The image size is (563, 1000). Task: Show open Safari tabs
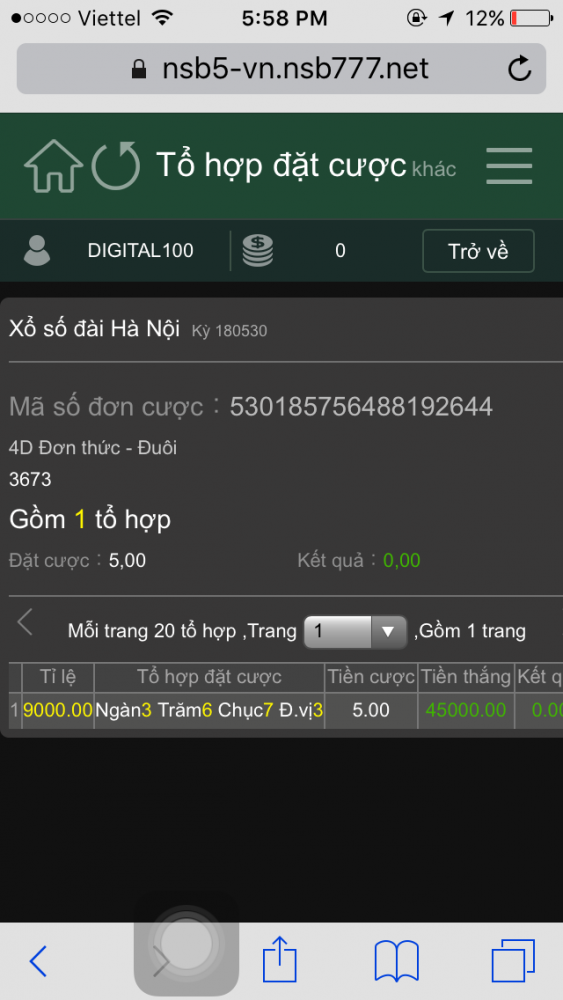click(513, 960)
